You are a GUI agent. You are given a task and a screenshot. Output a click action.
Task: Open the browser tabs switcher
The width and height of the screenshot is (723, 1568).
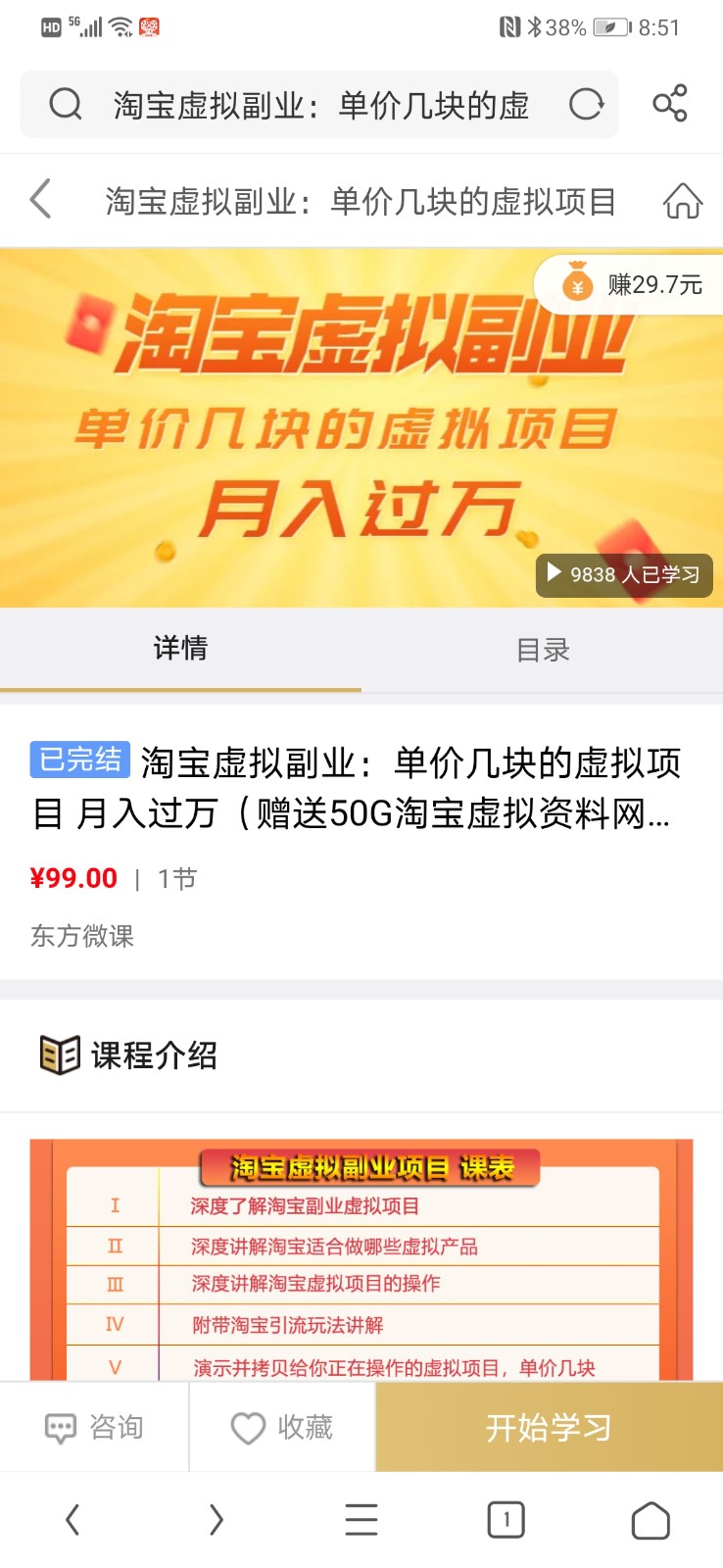click(506, 1520)
